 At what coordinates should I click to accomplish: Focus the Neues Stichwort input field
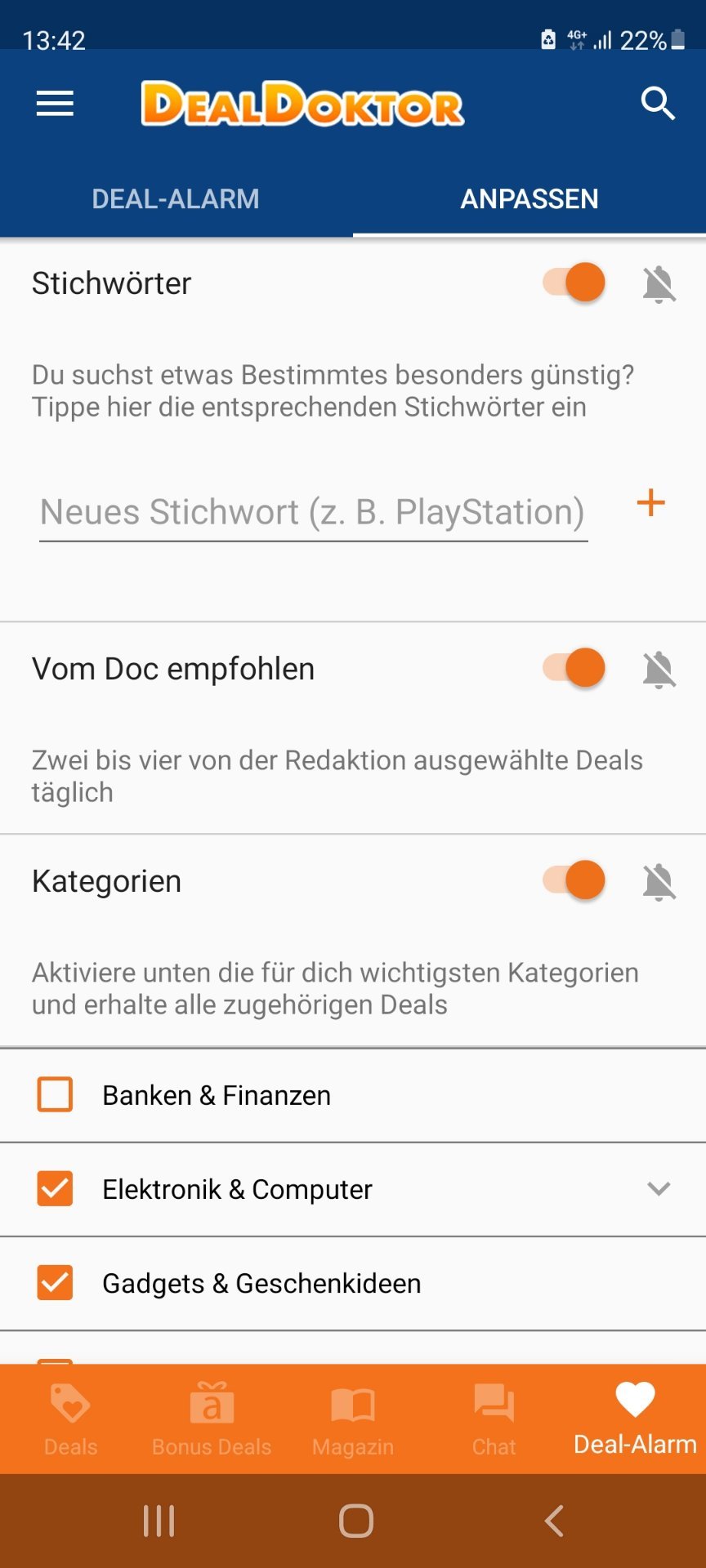tap(313, 513)
